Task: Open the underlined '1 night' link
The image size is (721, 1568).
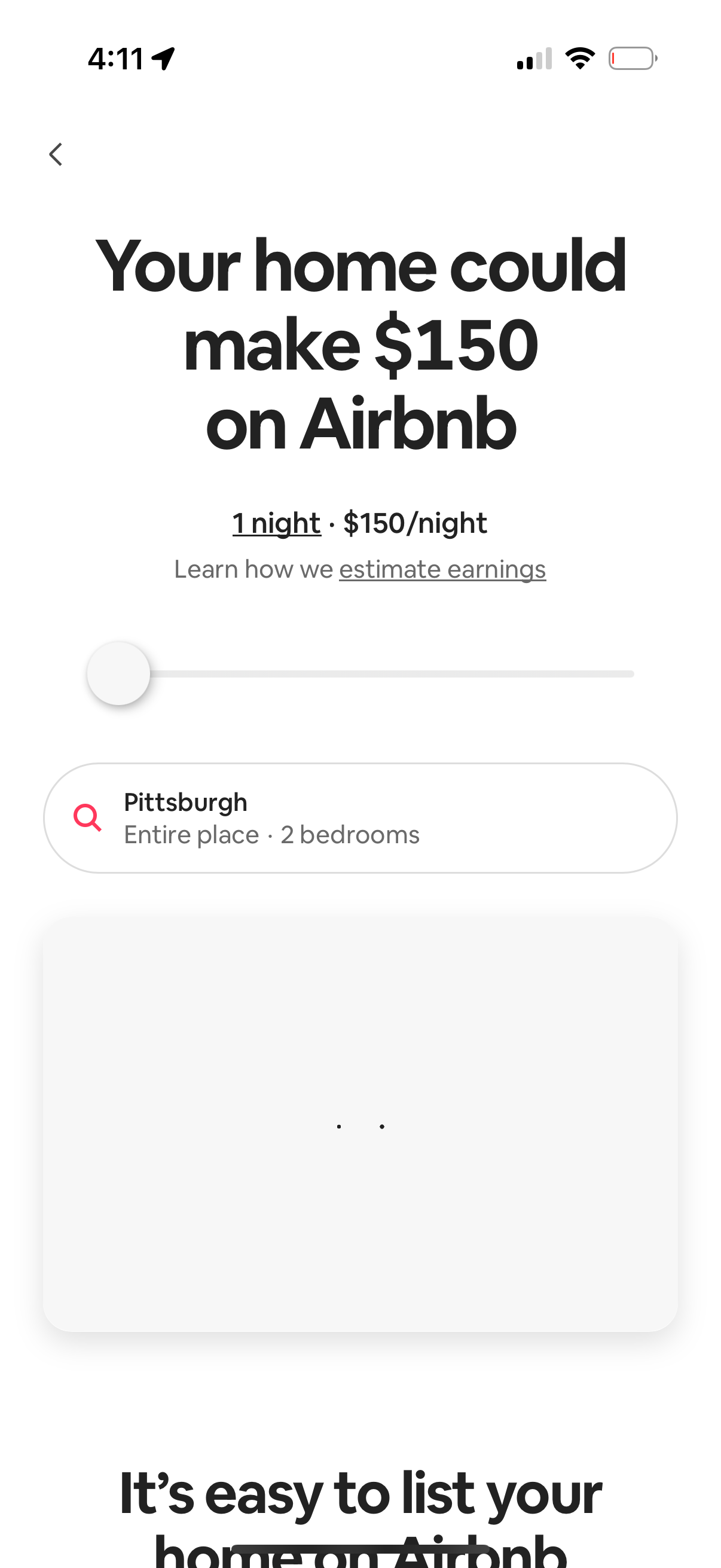Action: (x=276, y=522)
